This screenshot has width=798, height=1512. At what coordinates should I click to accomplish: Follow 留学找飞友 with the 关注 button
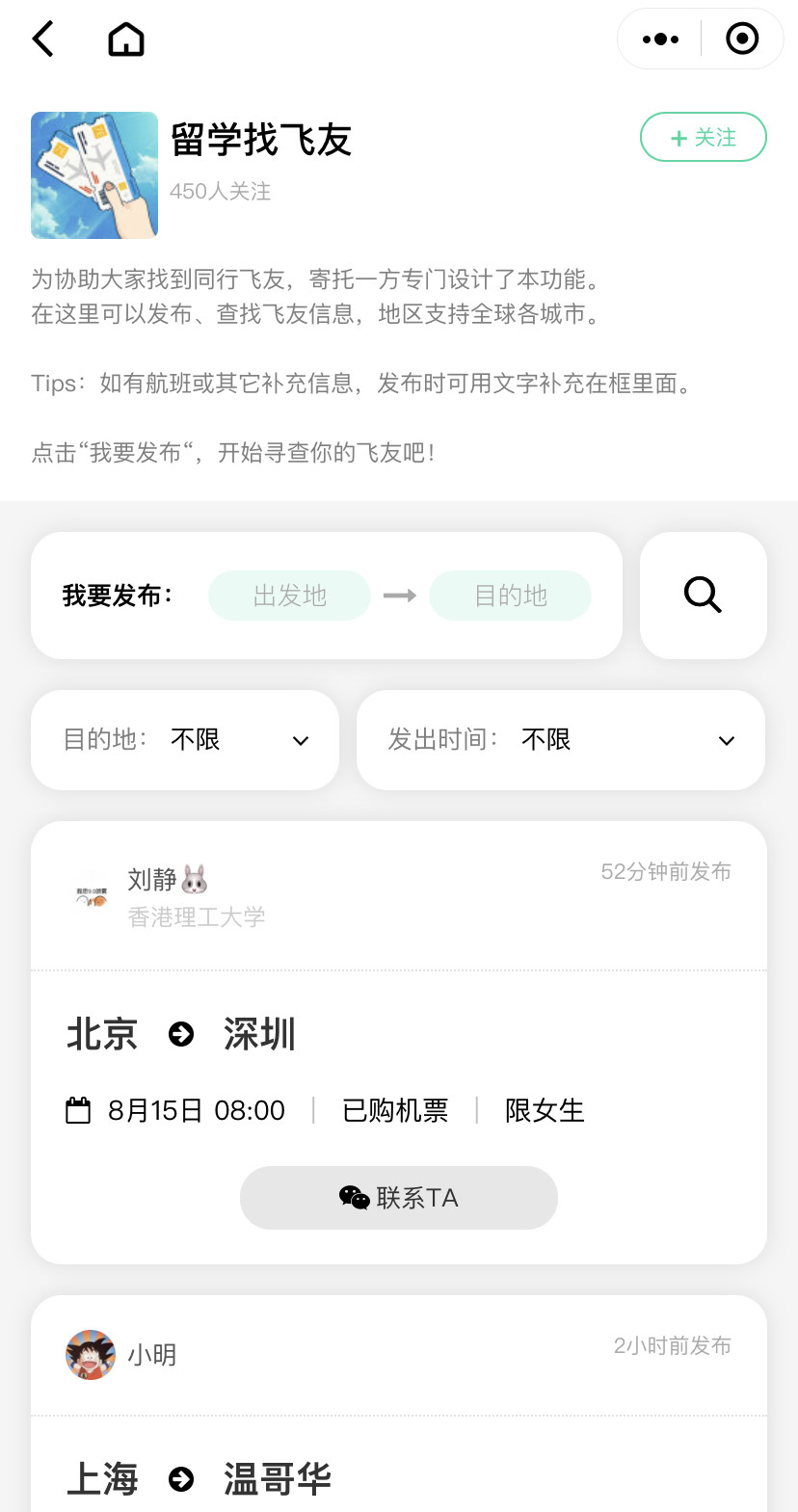703,138
